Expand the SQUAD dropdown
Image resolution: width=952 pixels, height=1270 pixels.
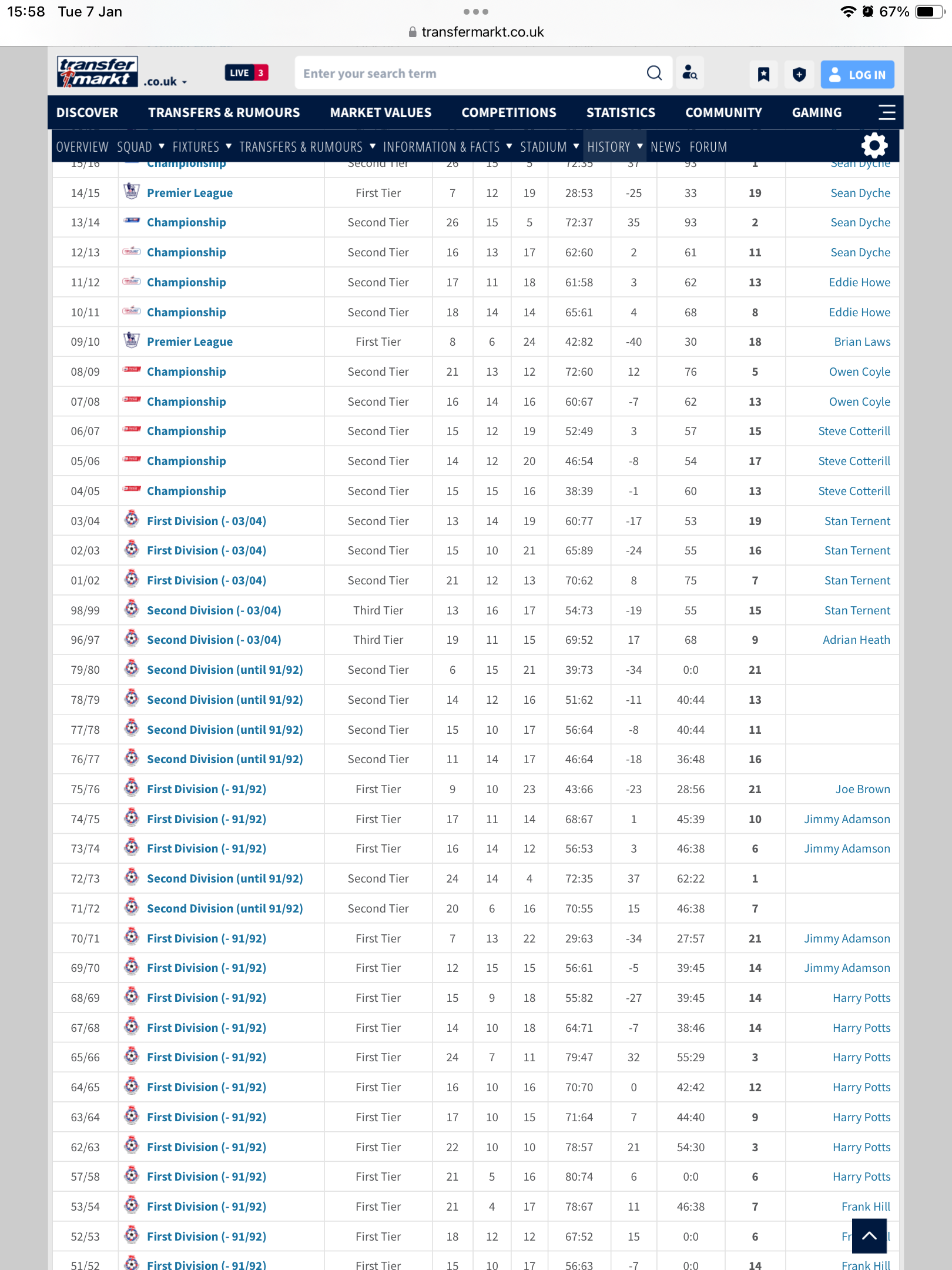tap(140, 146)
